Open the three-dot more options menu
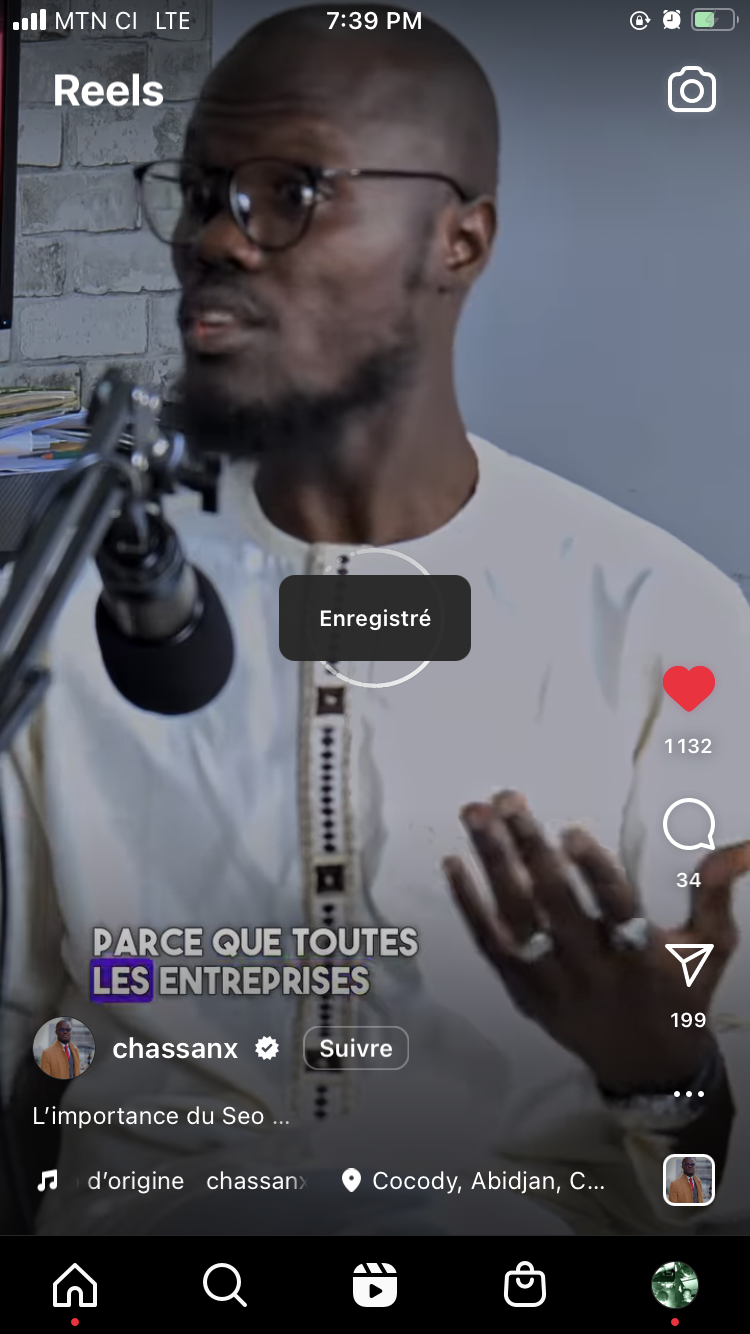750x1334 pixels. [689, 1094]
